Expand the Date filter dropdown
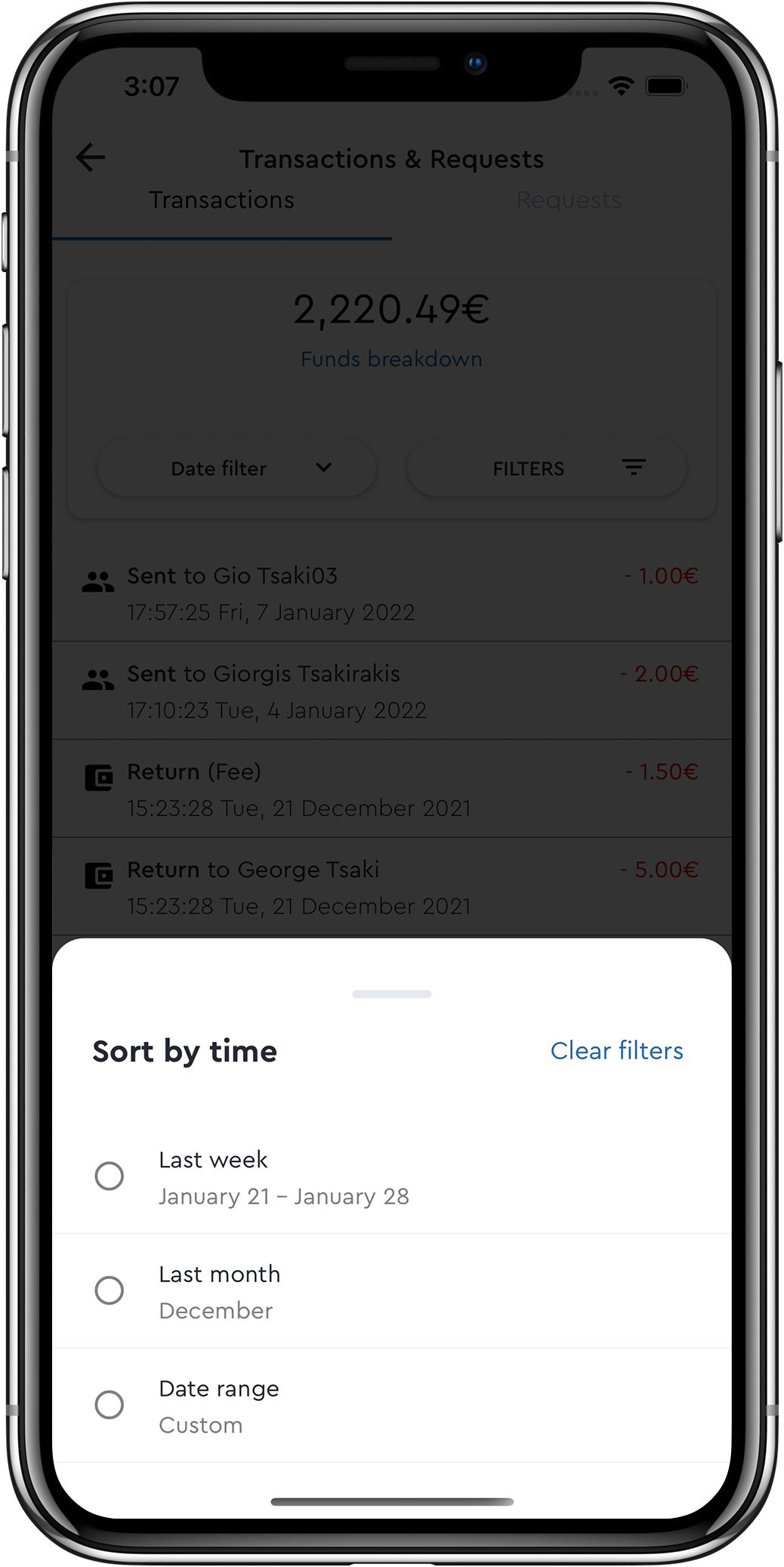This screenshot has width=784, height=1567. click(237, 468)
